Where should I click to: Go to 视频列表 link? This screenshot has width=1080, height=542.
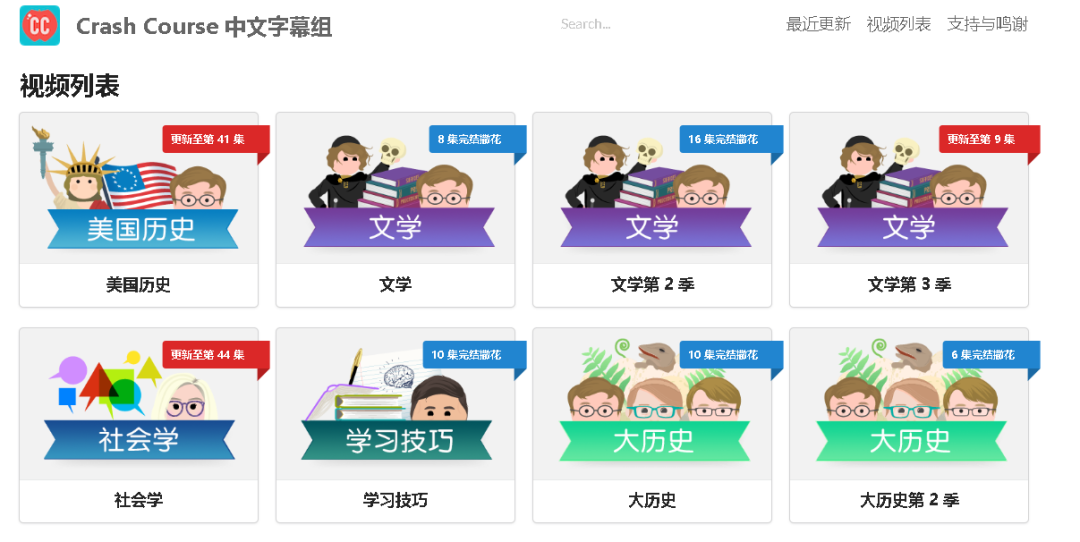point(898,24)
